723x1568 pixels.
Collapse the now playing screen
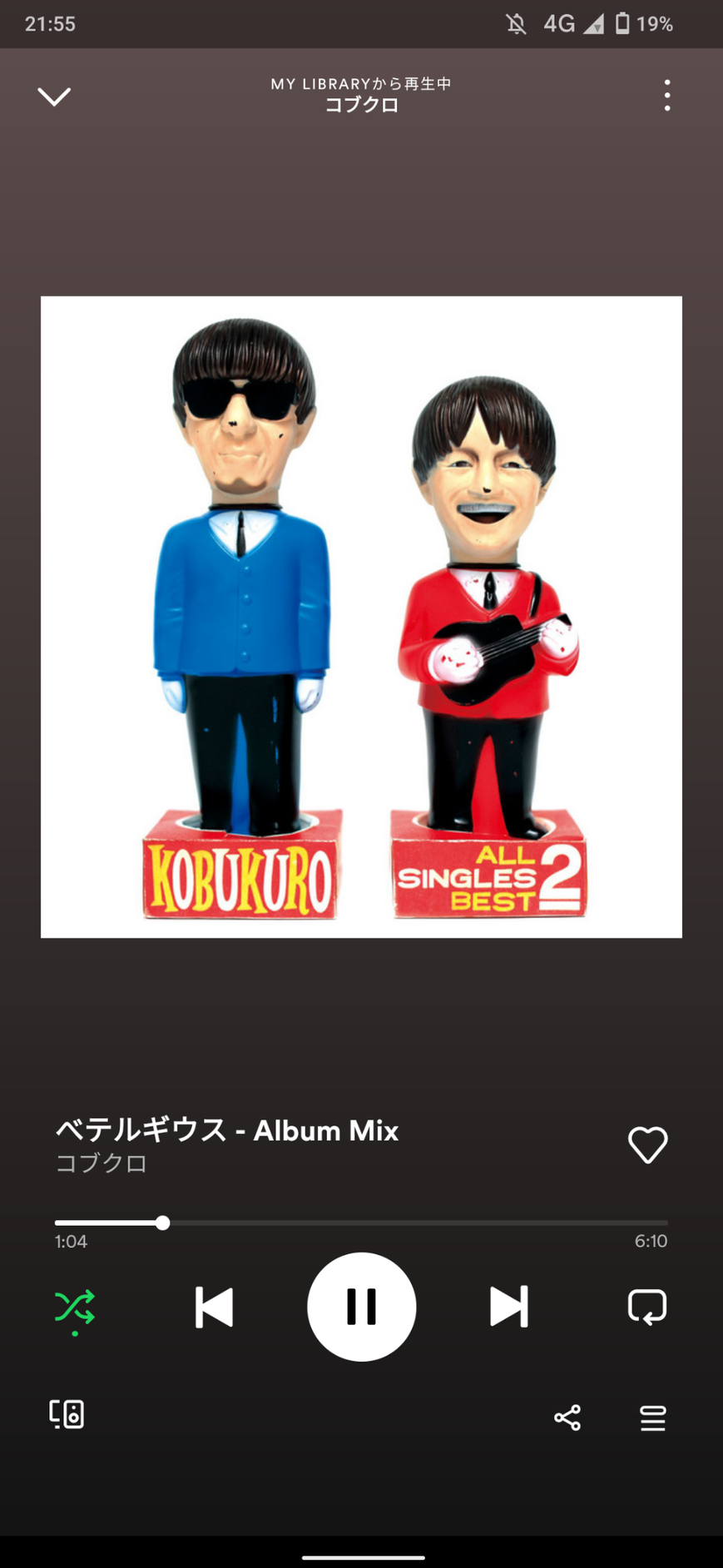tap(54, 96)
